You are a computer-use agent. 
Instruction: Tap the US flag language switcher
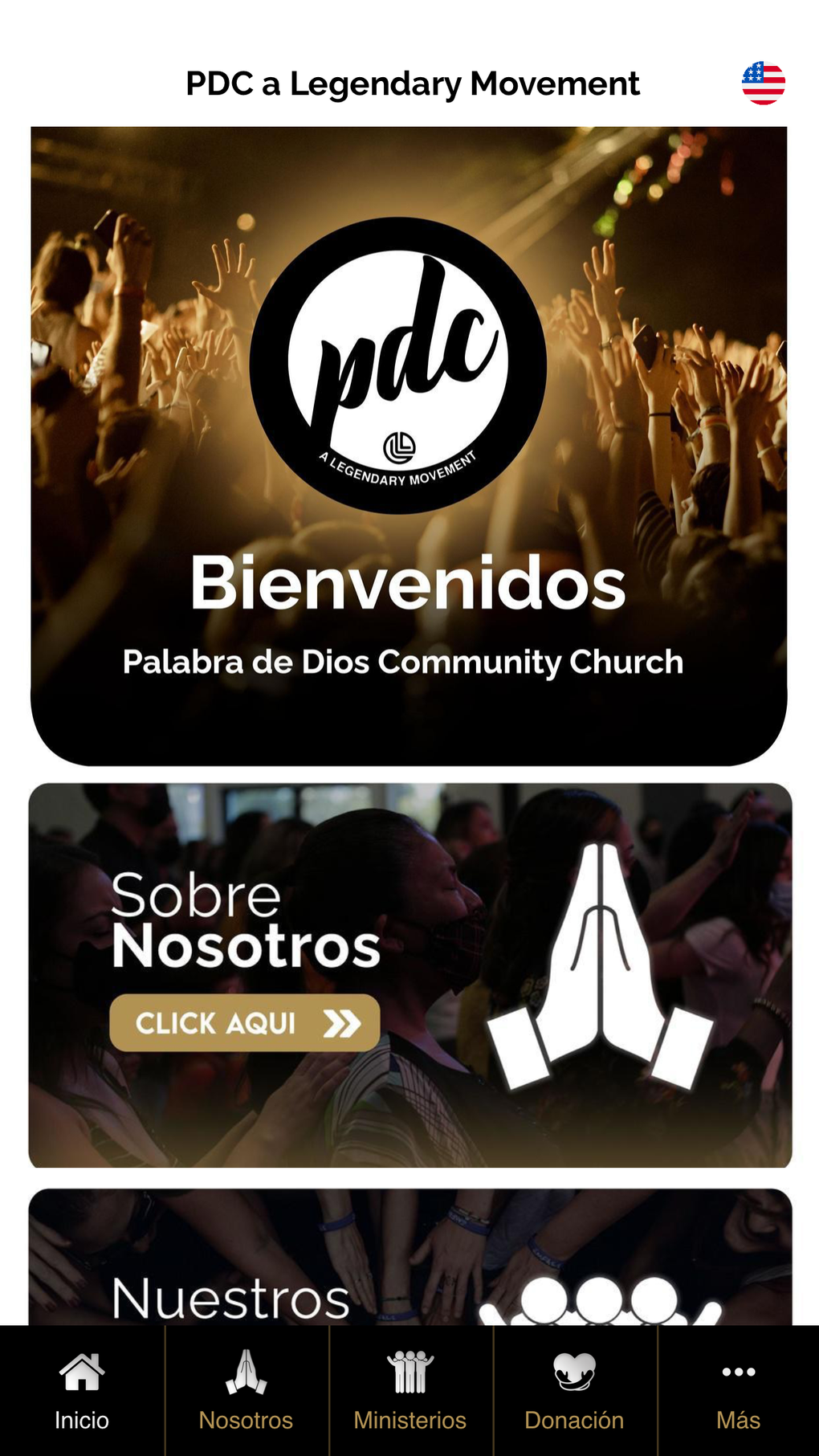tap(763, 84)
